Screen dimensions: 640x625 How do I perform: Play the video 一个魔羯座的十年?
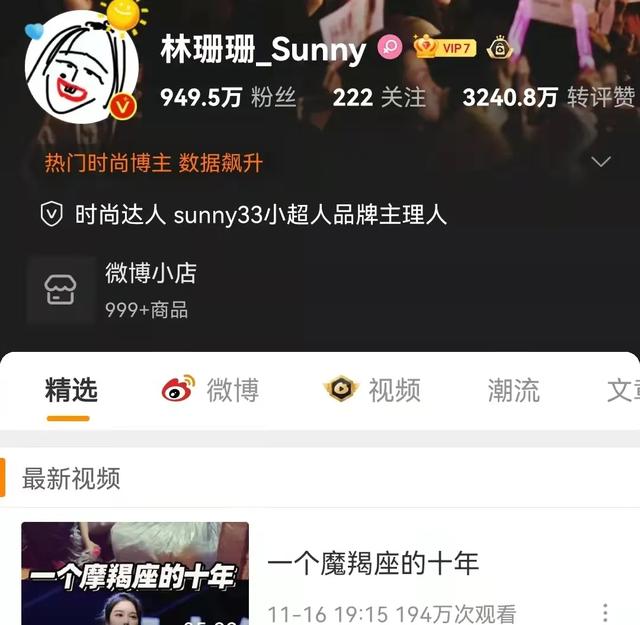135,574
